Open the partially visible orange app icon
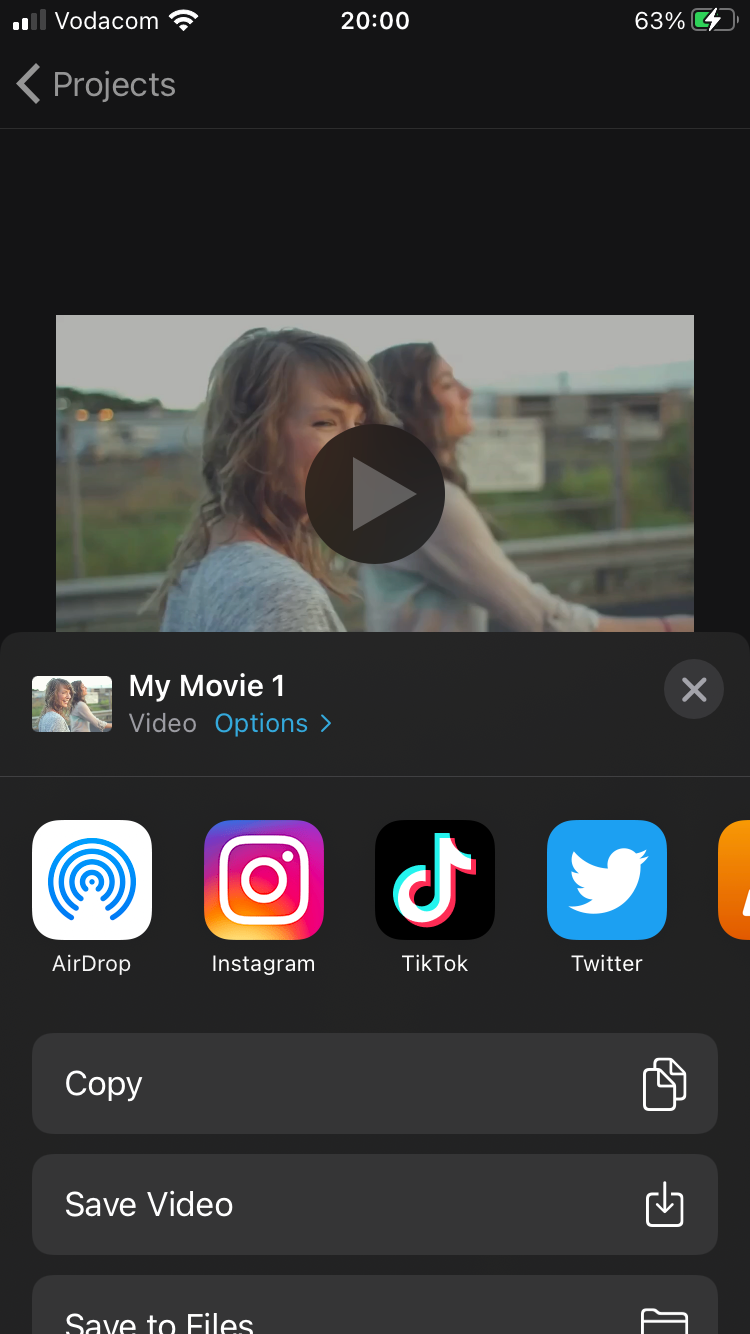This screenshot has width=750, height=1334. (x=740, y=880)
